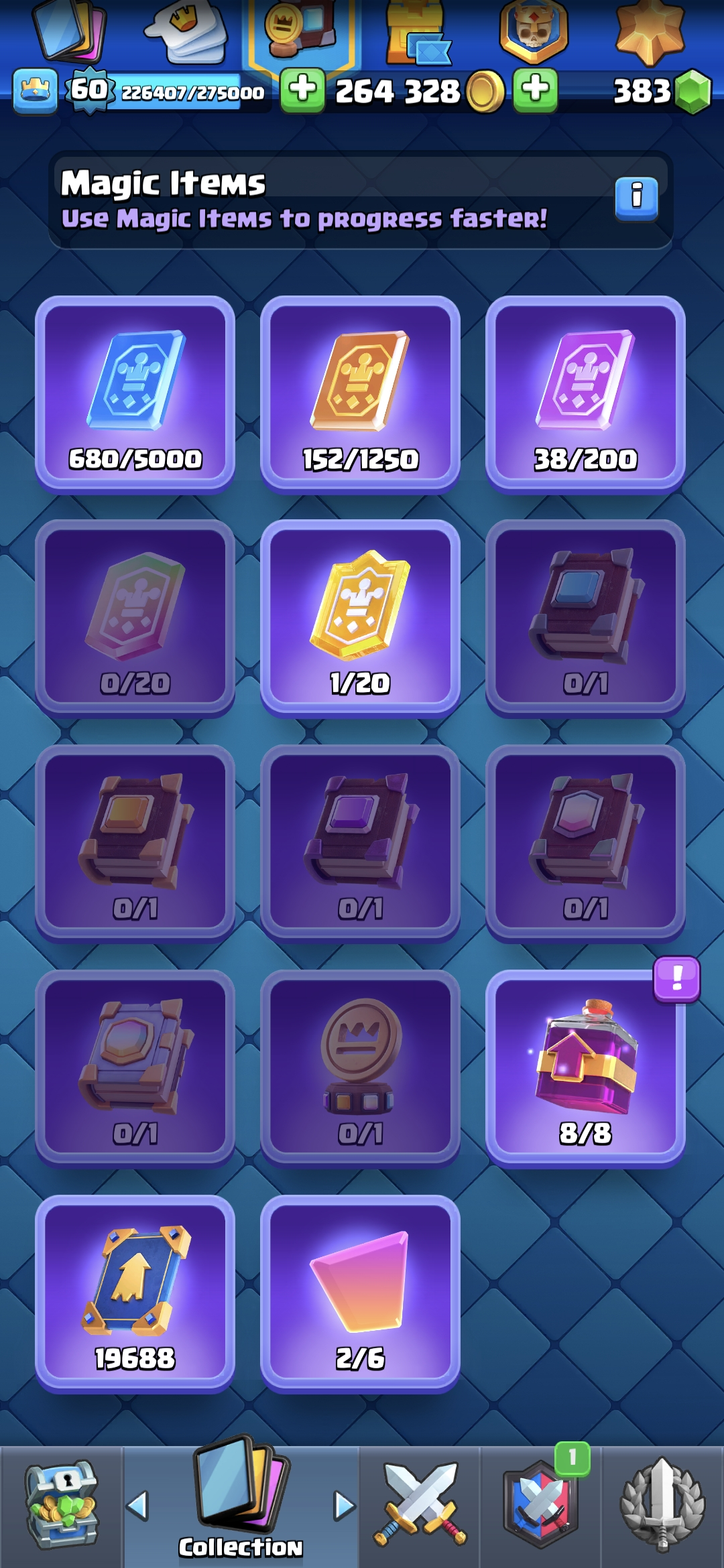Open the cards deck section at top
Image resolution: width=724 pixels, height=1568 pixels.
point(71,30)
